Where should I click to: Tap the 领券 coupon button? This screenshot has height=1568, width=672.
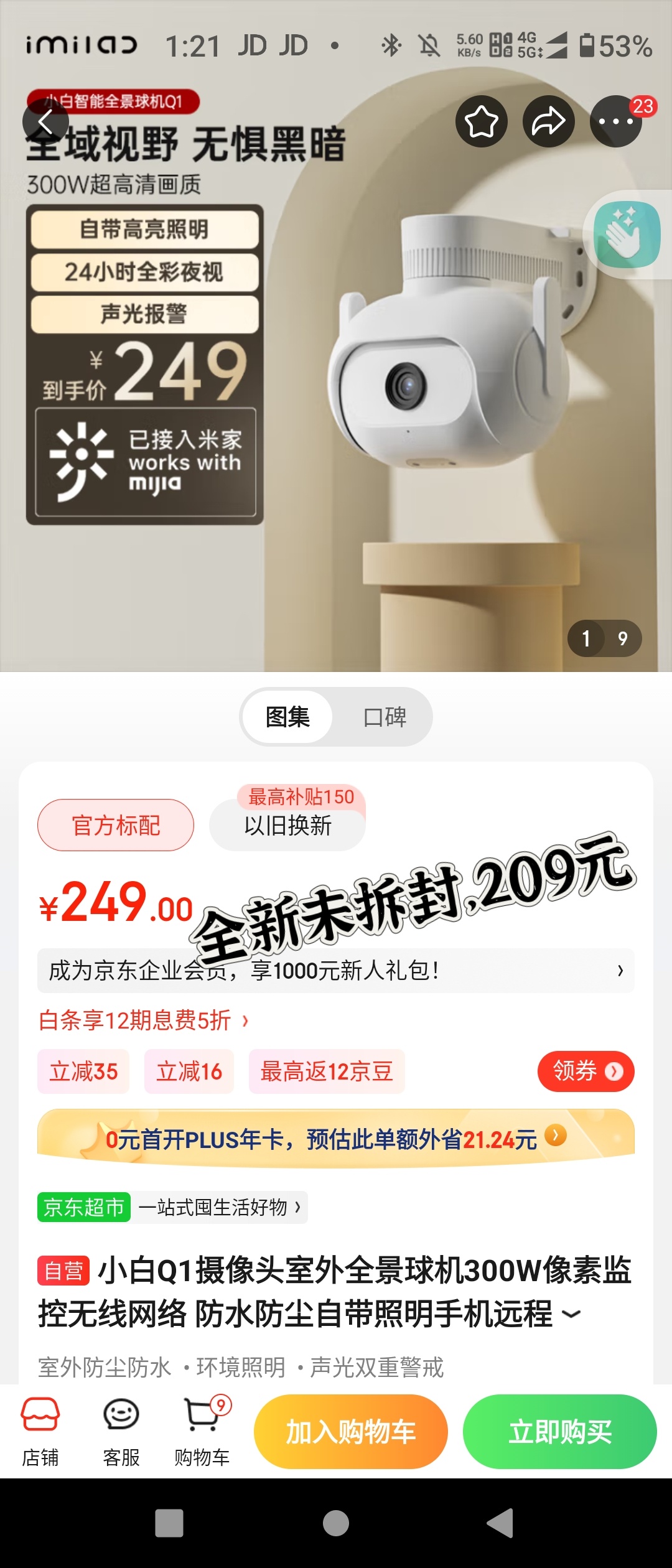coord(586,1071)
